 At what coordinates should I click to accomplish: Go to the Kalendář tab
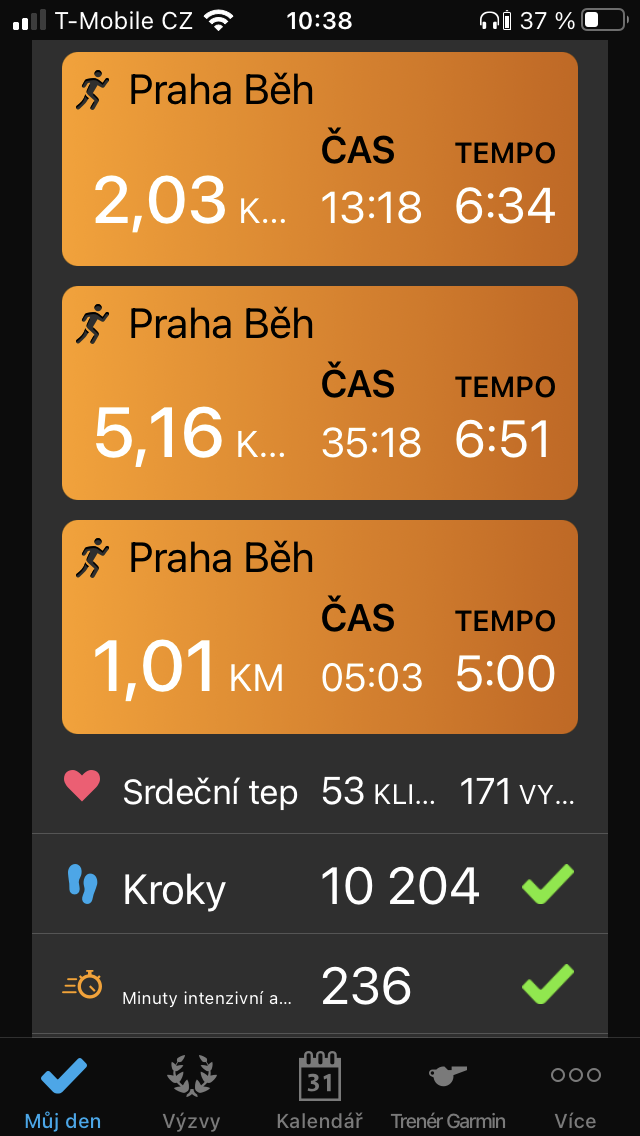tap(320, 1089)
